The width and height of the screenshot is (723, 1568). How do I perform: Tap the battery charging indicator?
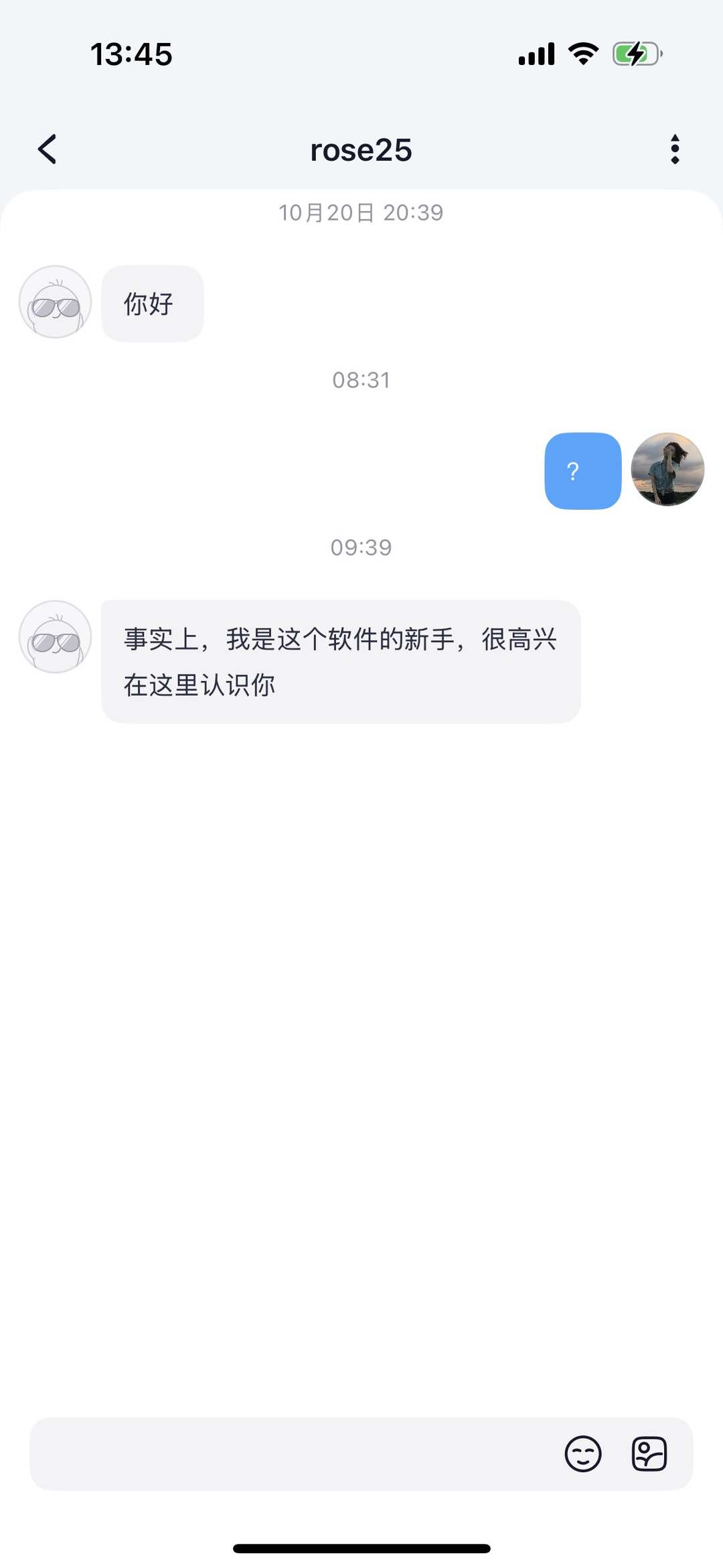tap(635, 54)
